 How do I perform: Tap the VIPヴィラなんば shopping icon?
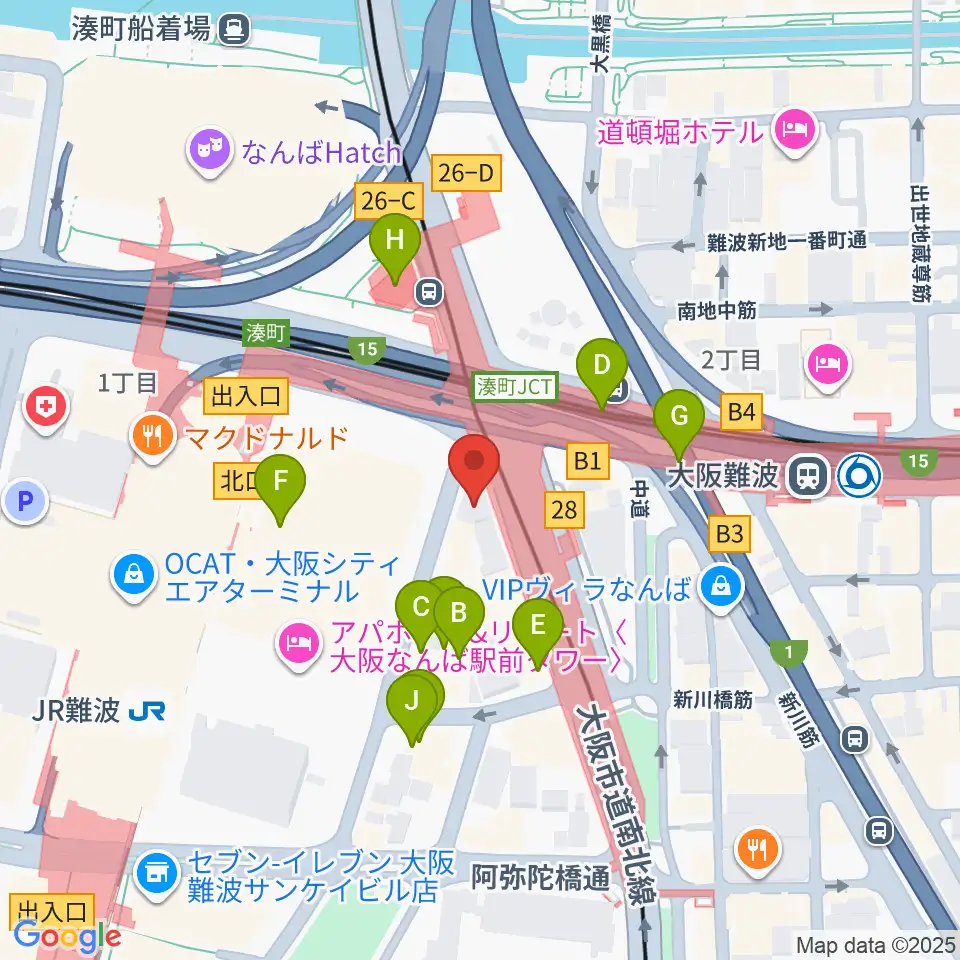[x=721, y=588]
